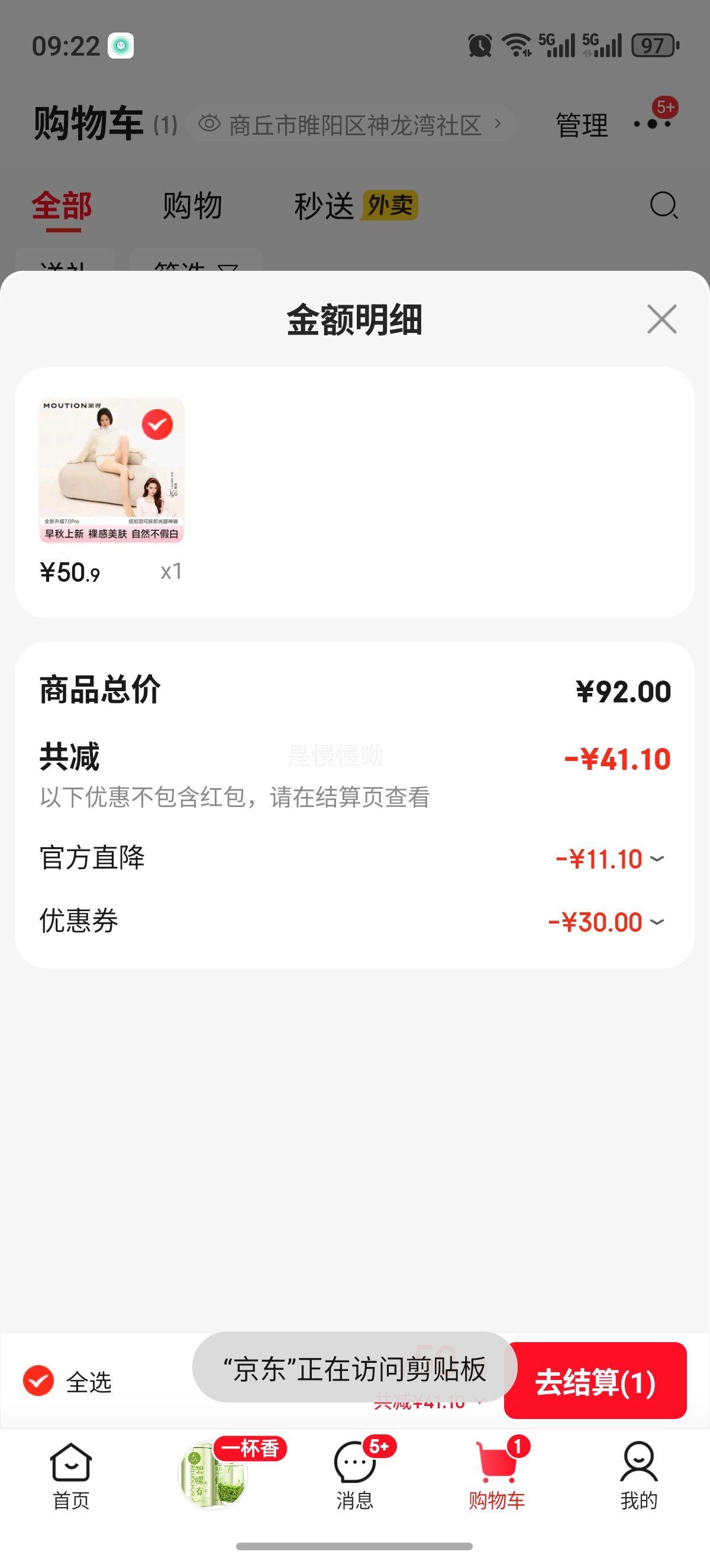The height and width of the screenshot is (1568, 710).
Task: Expand the 官方直降 discount details
Action: pos(657,859)
